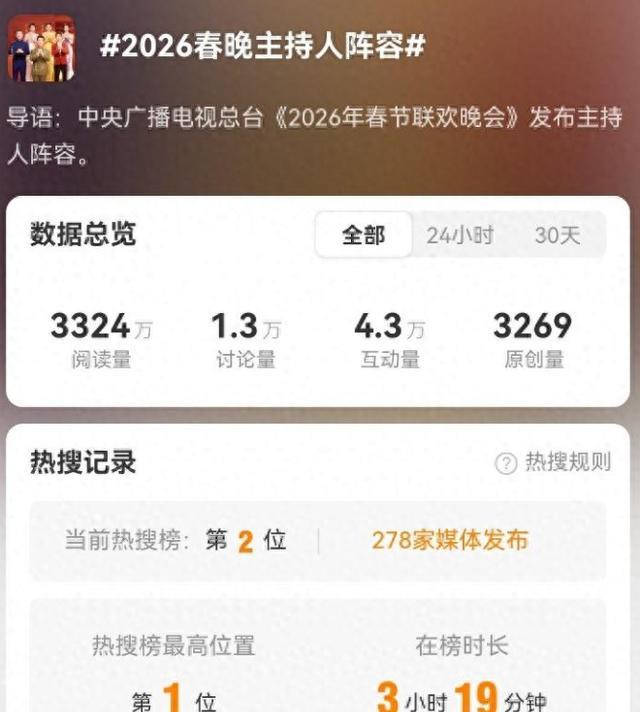View the 278家媒体发布 list
The height and width of the screenshot is (712, 640).
[449, 540]
